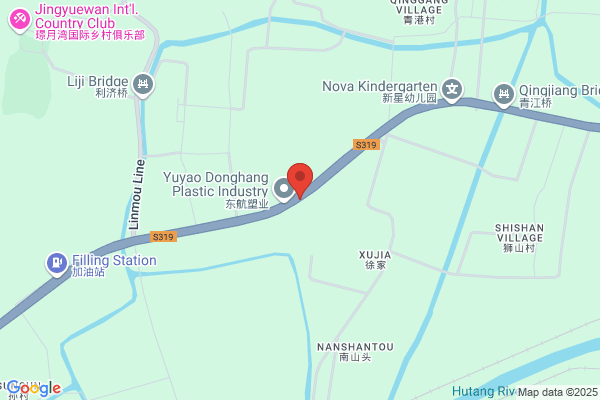Select the Nova Kindergarten marker
The image size is (600, 400).
(x=452, y=90)
